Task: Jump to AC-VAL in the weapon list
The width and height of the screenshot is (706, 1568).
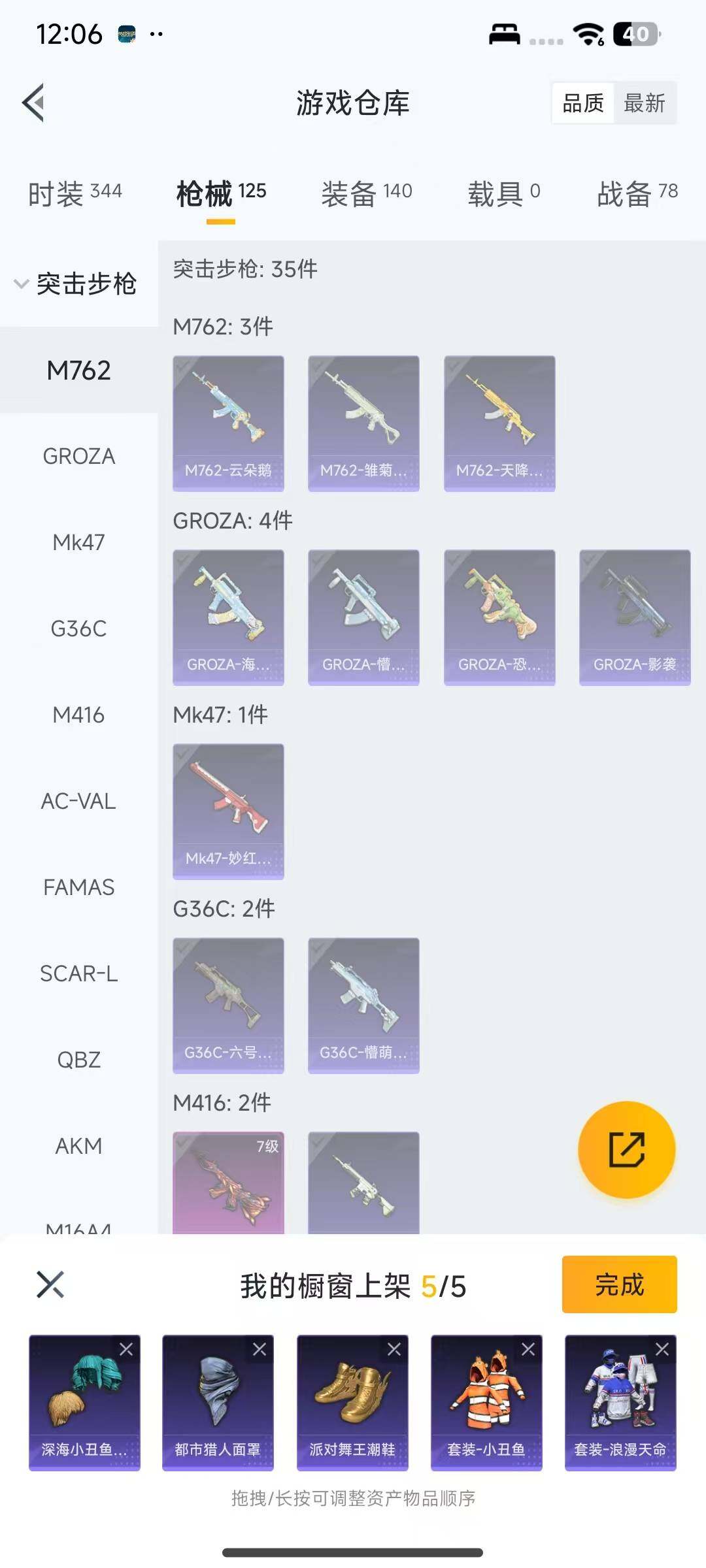Action: click(79, 801)
